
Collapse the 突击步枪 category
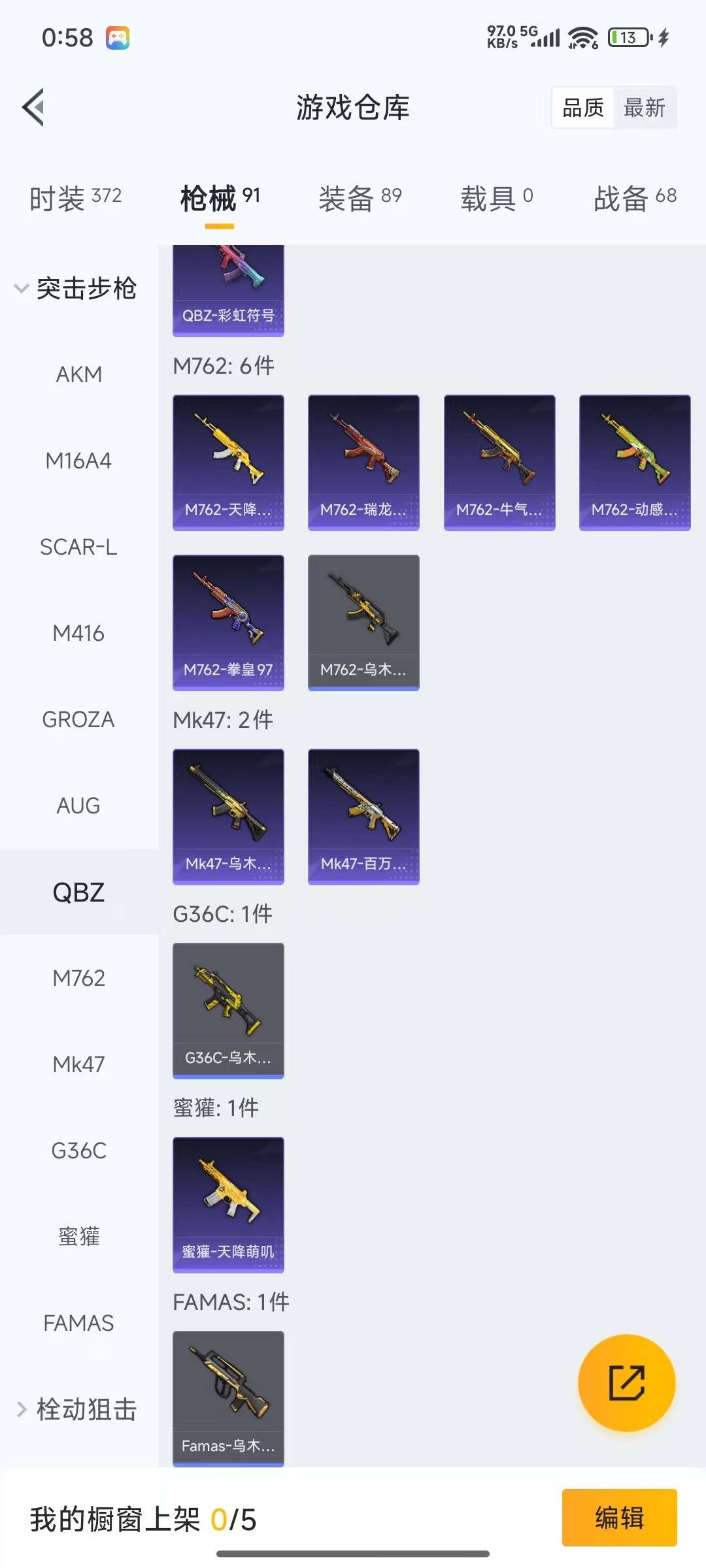(x=75, y=288)
